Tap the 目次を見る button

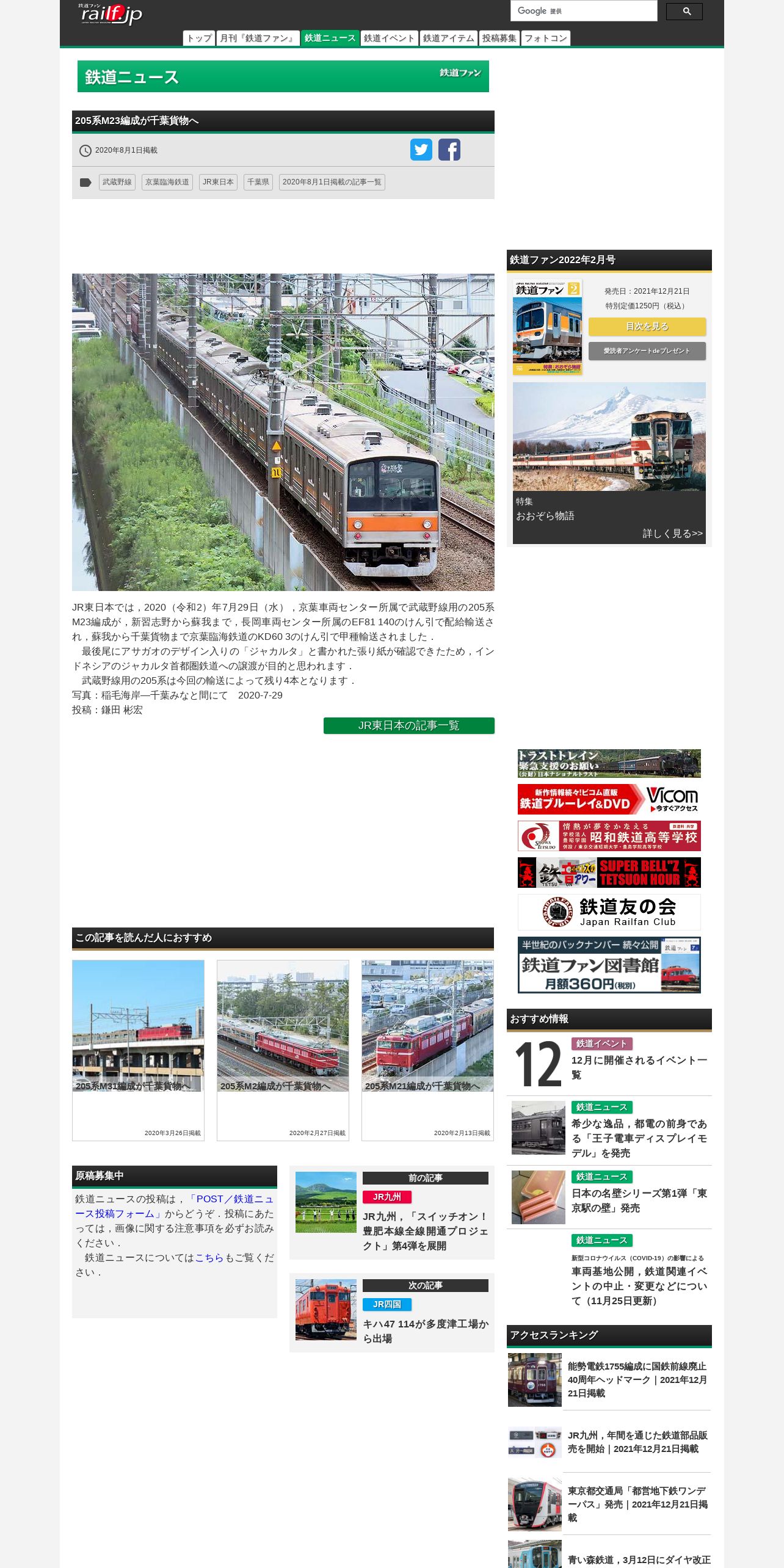tap(647, 327)
